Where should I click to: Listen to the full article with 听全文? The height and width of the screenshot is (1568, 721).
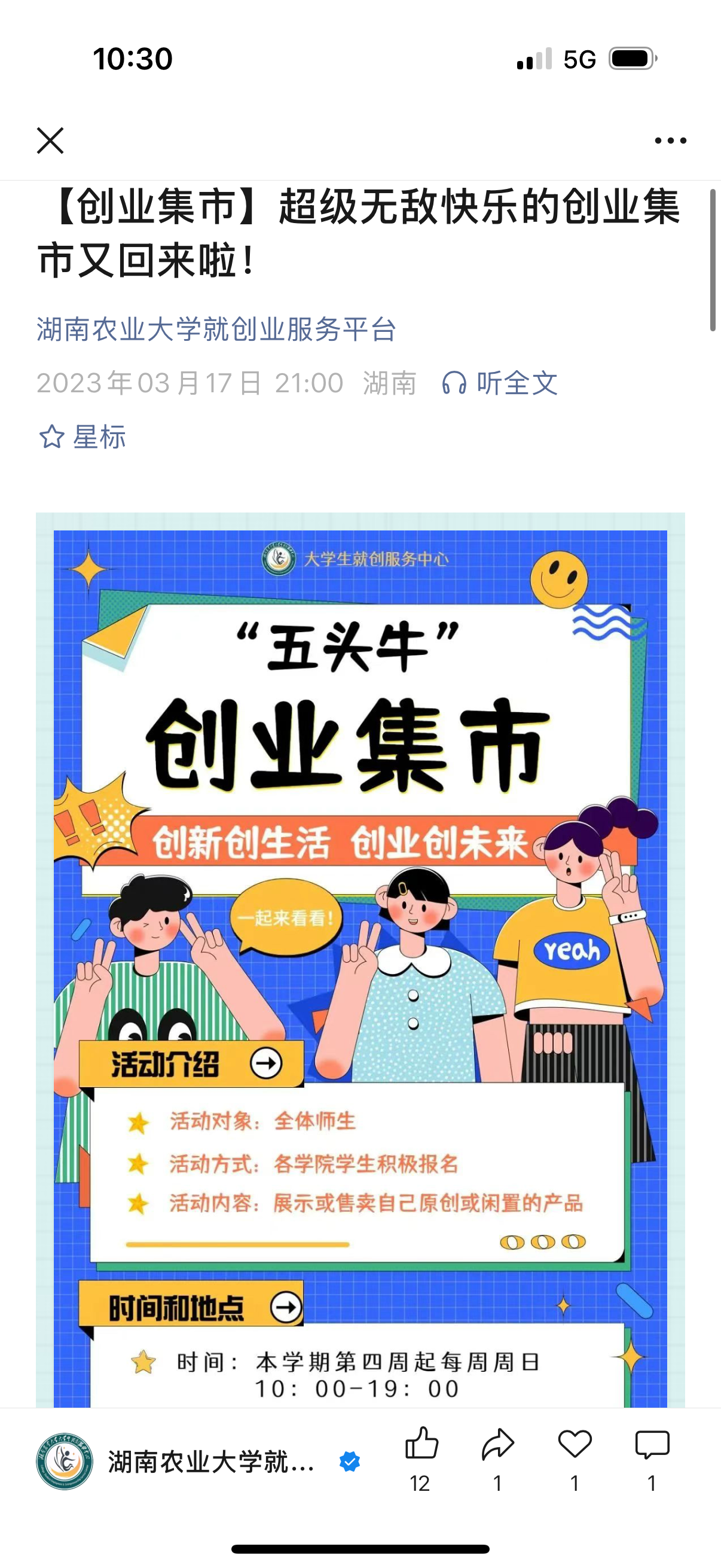[500, 383]
